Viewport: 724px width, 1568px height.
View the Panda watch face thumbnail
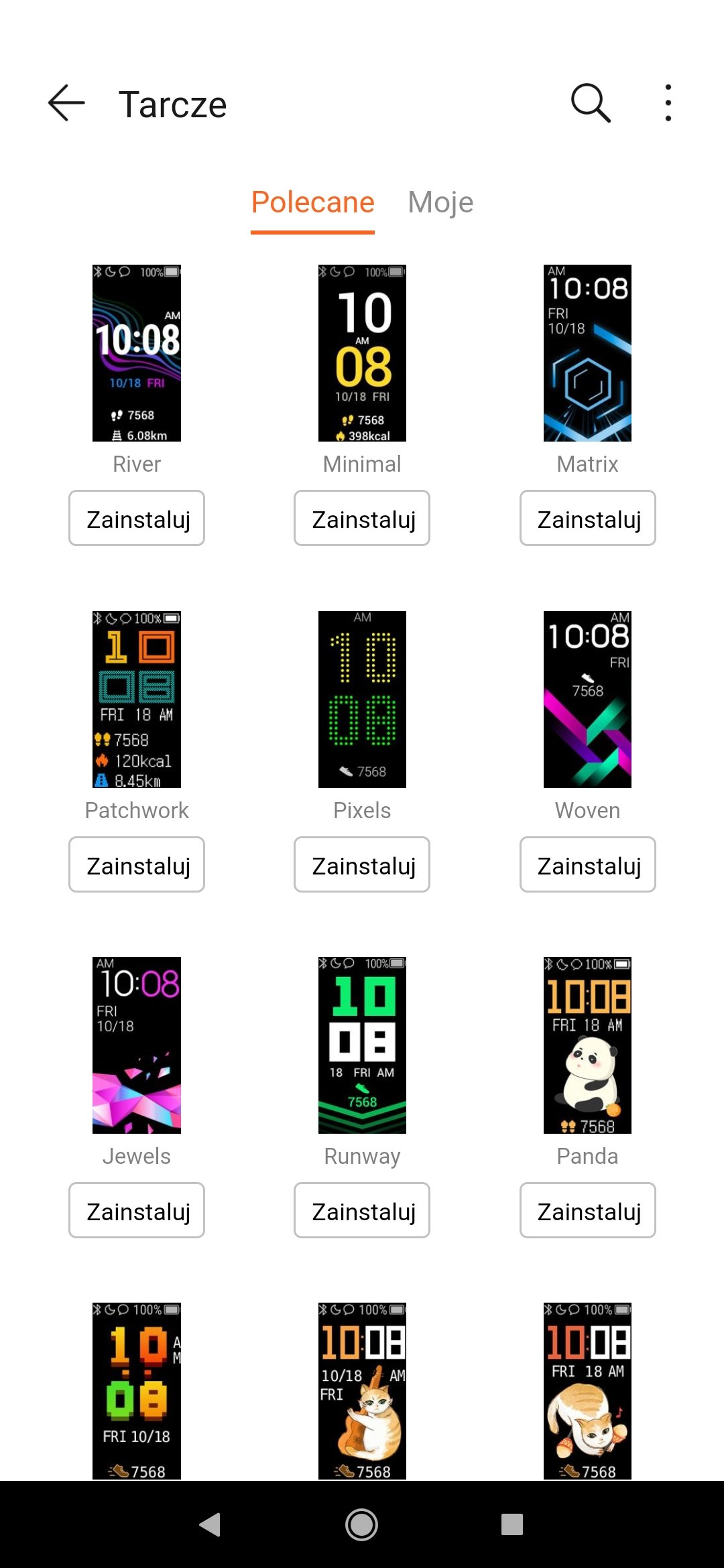pos(588,1045)
